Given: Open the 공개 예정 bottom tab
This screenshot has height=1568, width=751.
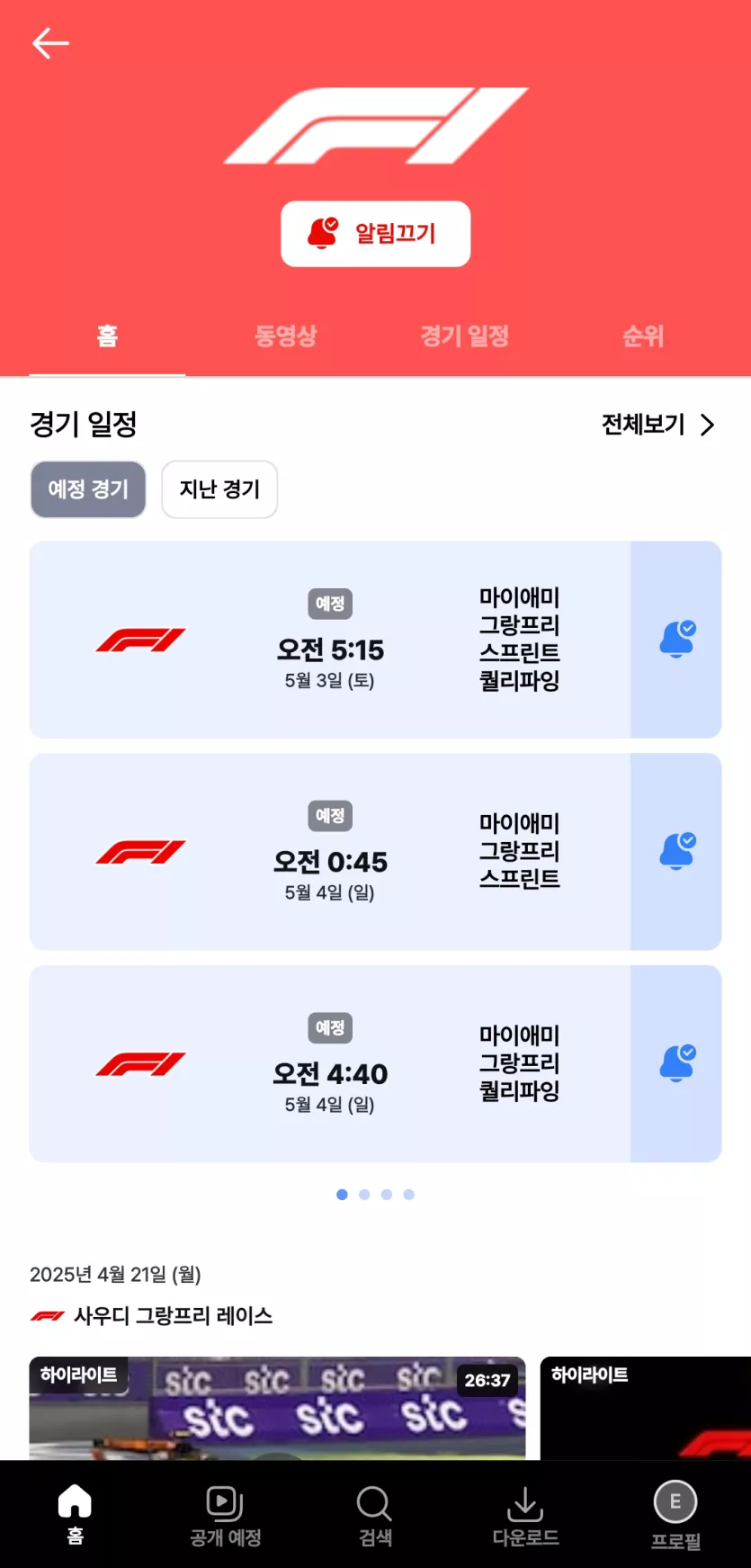Looking at the screenshot, I should click(225, 1515).
